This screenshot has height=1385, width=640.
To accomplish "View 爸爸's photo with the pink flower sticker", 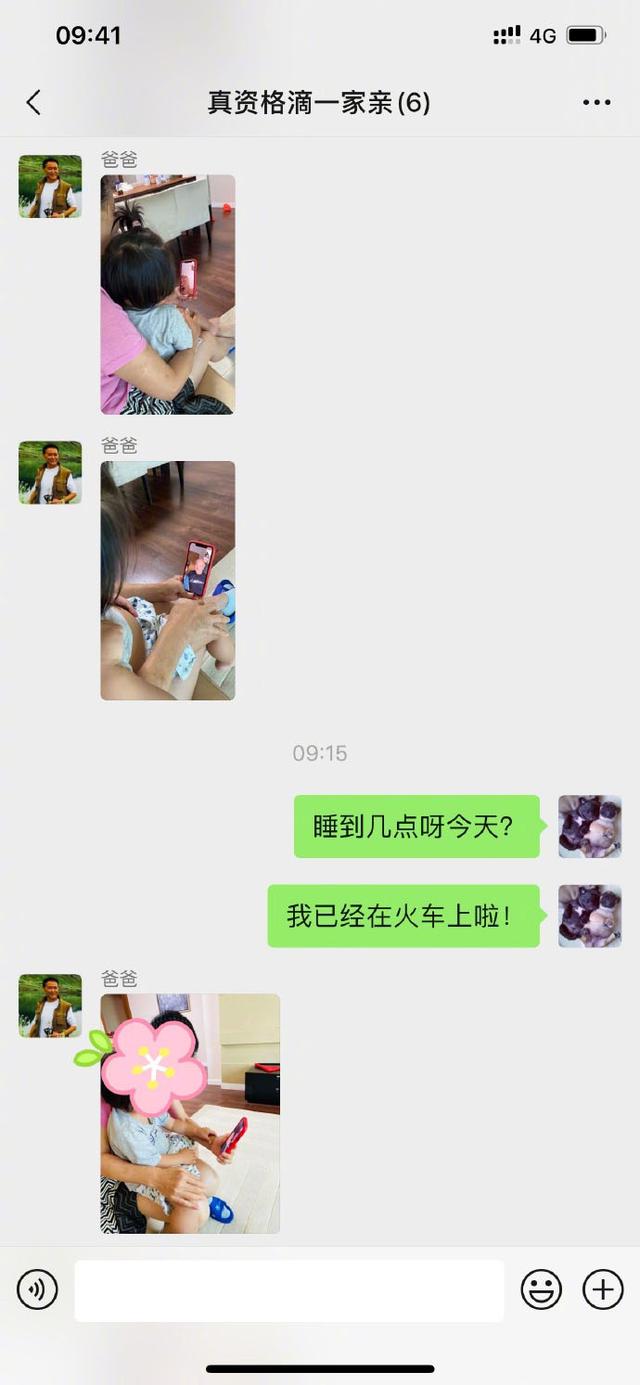I will [190, 1113].
